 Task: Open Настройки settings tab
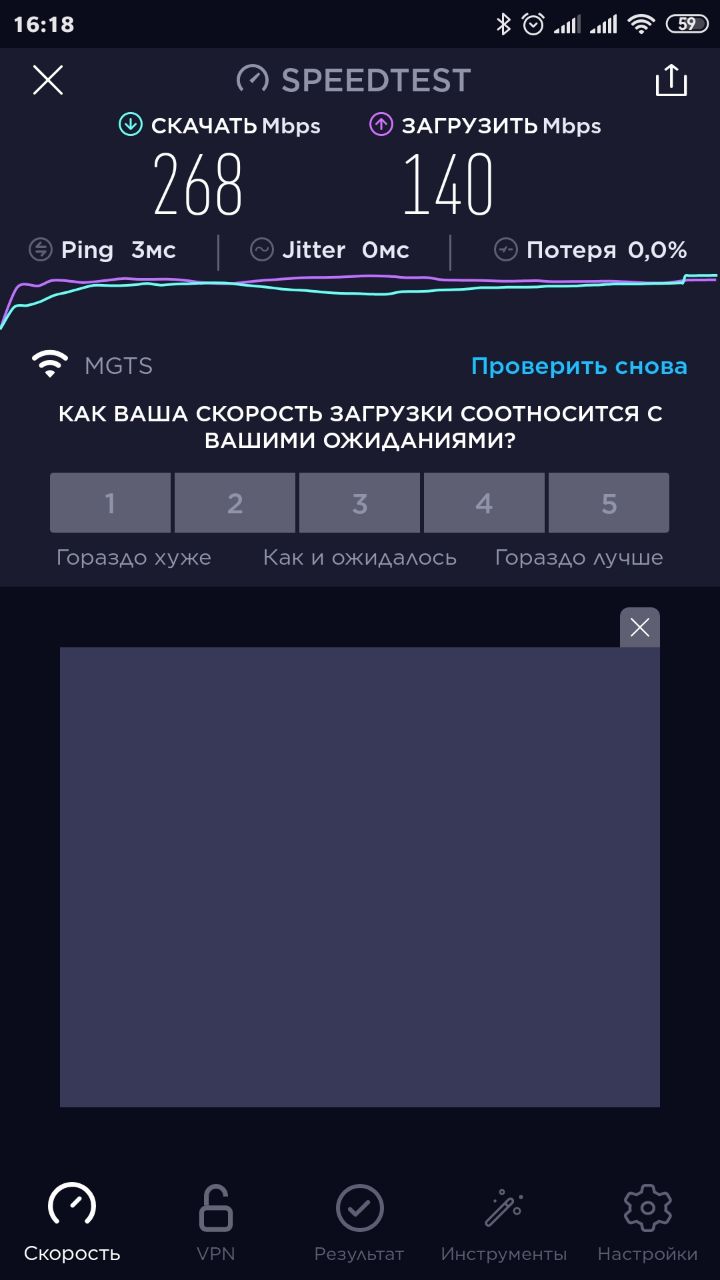(647, 1222)
